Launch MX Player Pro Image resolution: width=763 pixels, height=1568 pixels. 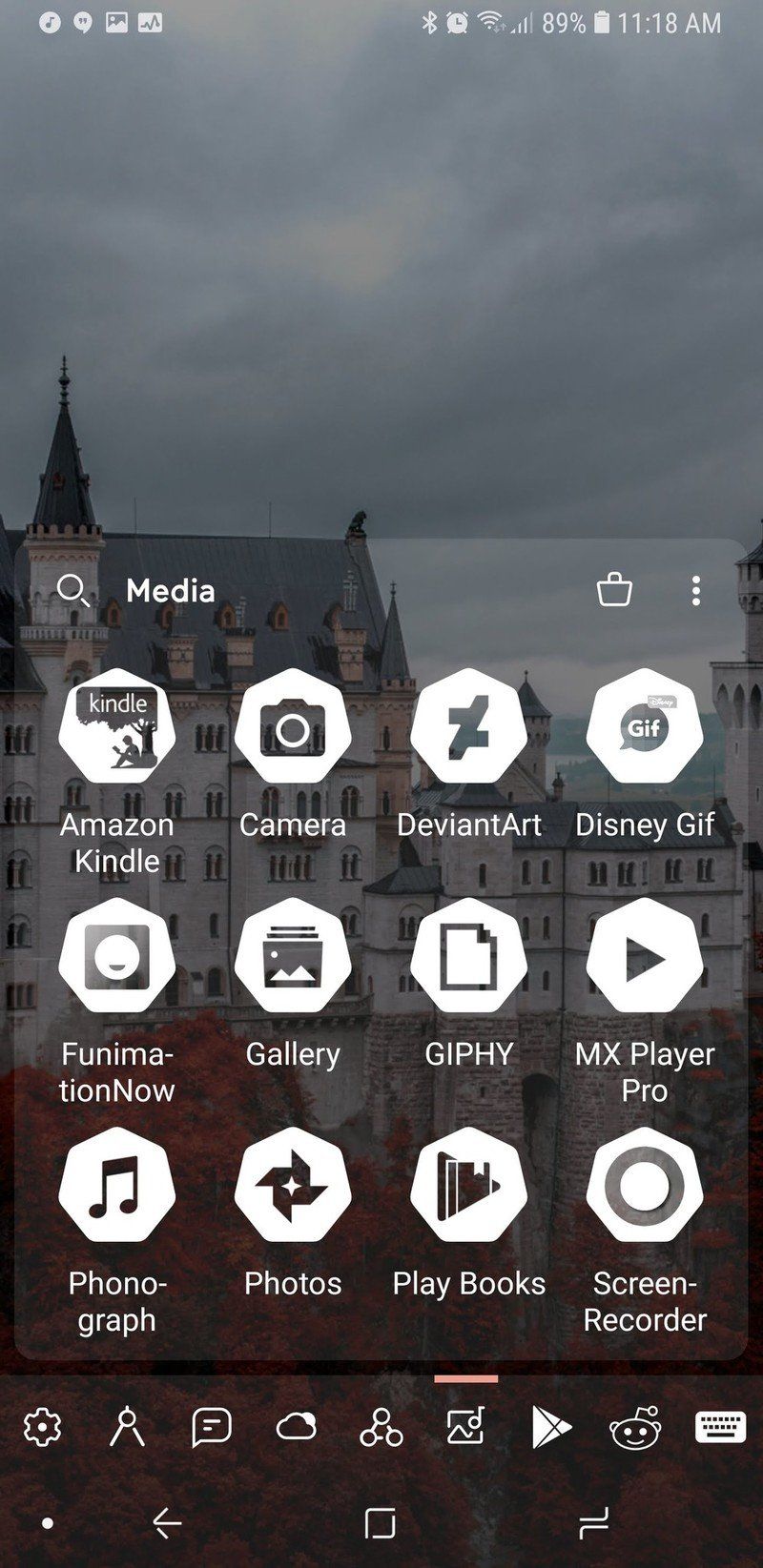645,958
